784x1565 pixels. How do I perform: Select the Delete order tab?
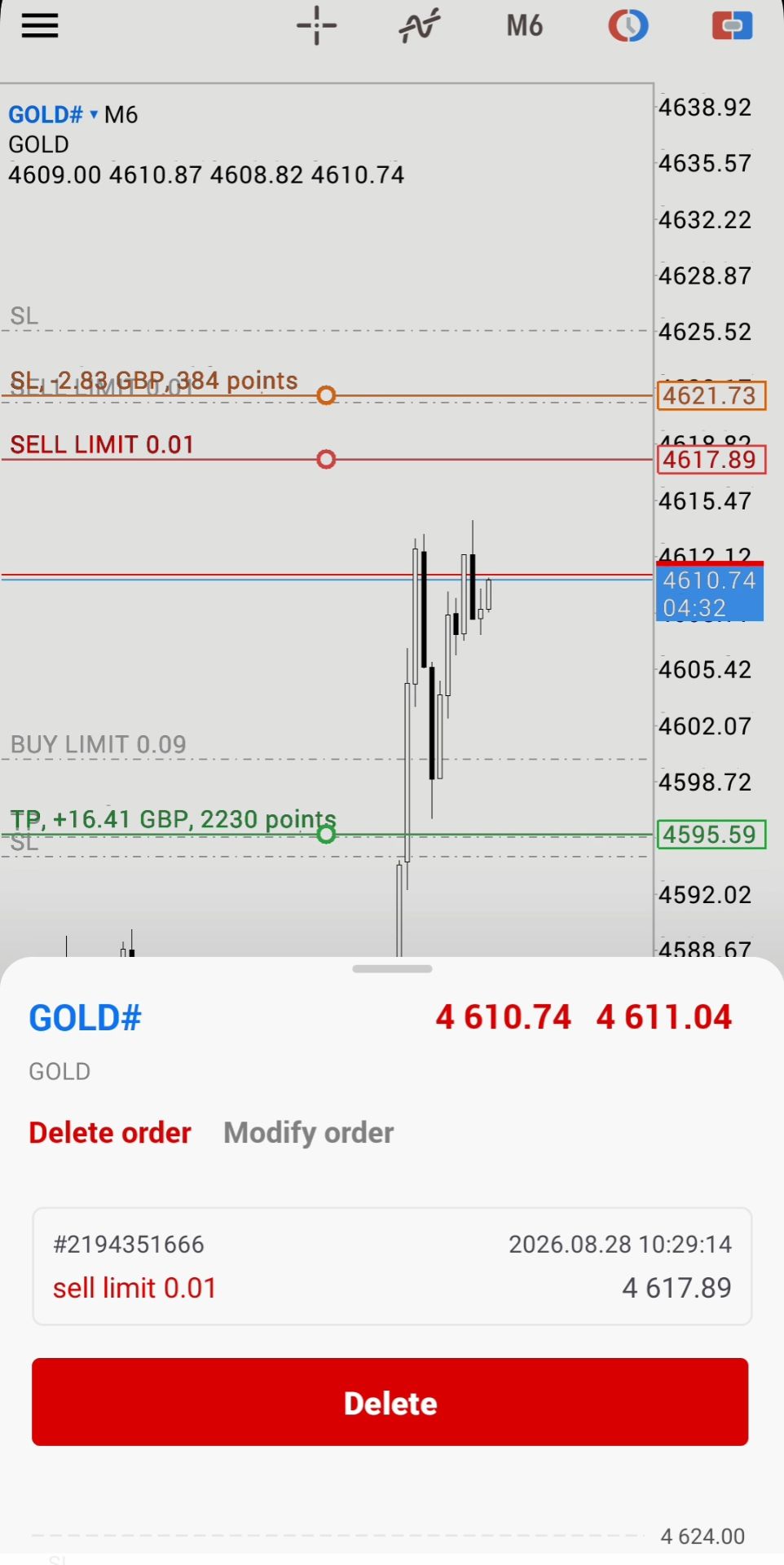tap(110, 1133)
